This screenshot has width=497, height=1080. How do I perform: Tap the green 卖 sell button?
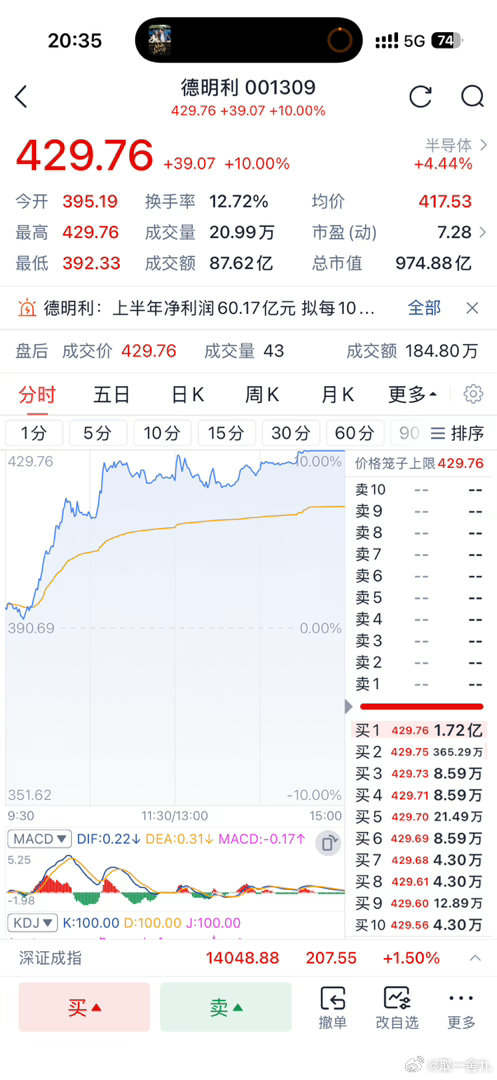pyautogui.click(x=226, y=1007)
